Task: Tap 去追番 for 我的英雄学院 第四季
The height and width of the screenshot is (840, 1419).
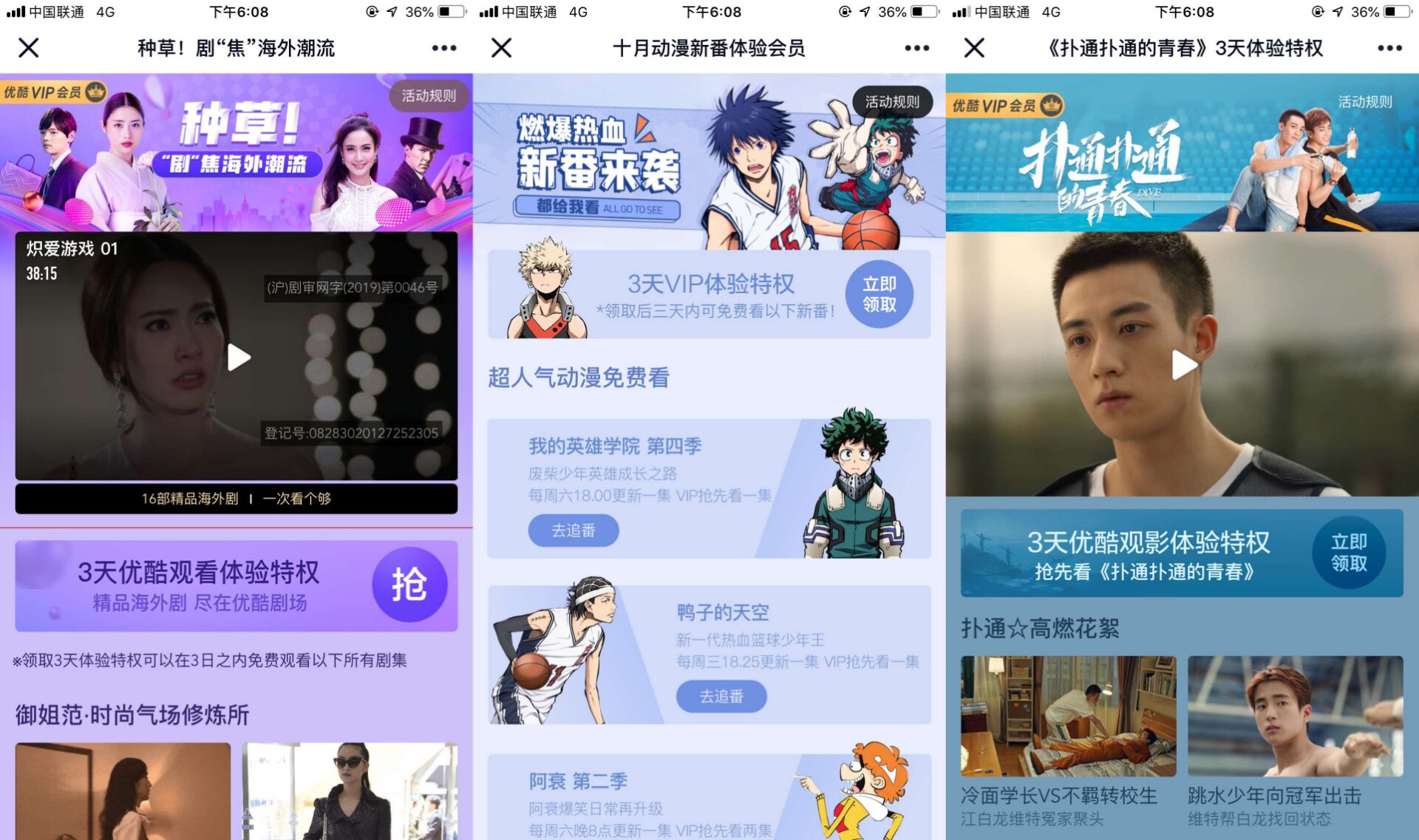Action: (574, 530)
